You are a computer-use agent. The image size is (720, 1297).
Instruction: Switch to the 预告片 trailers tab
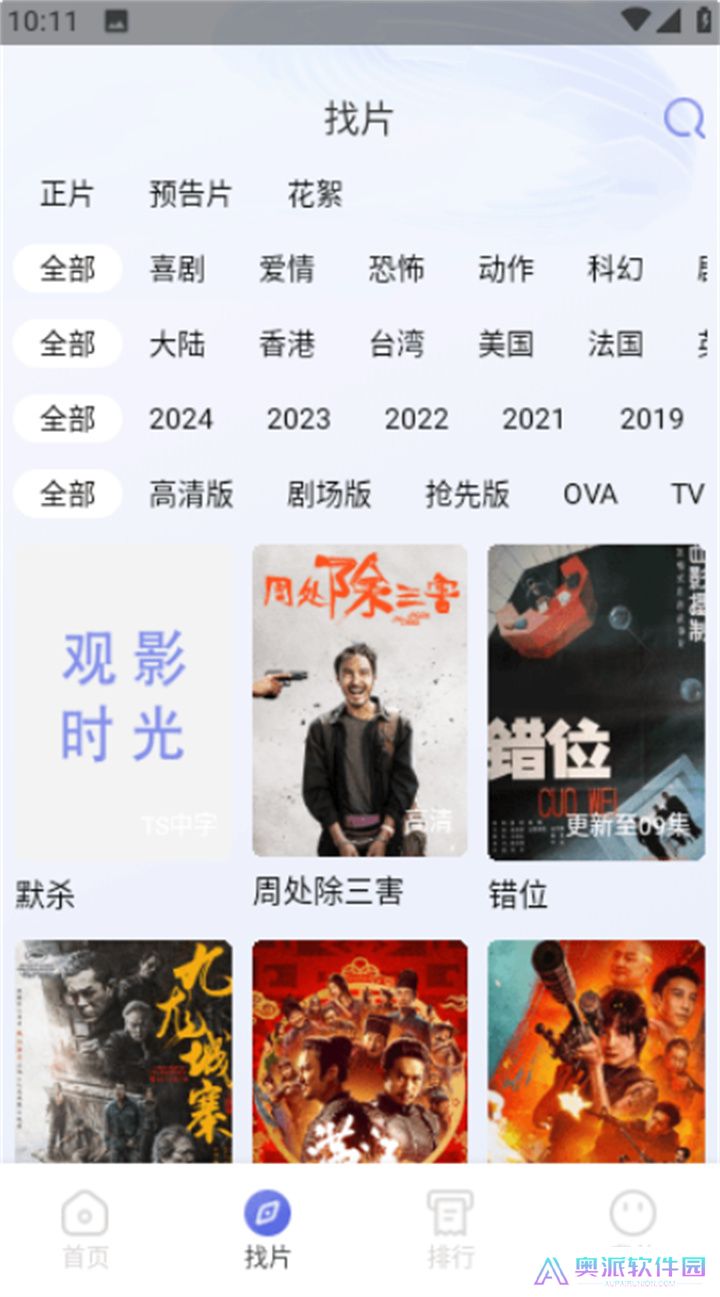click(192, 194)
